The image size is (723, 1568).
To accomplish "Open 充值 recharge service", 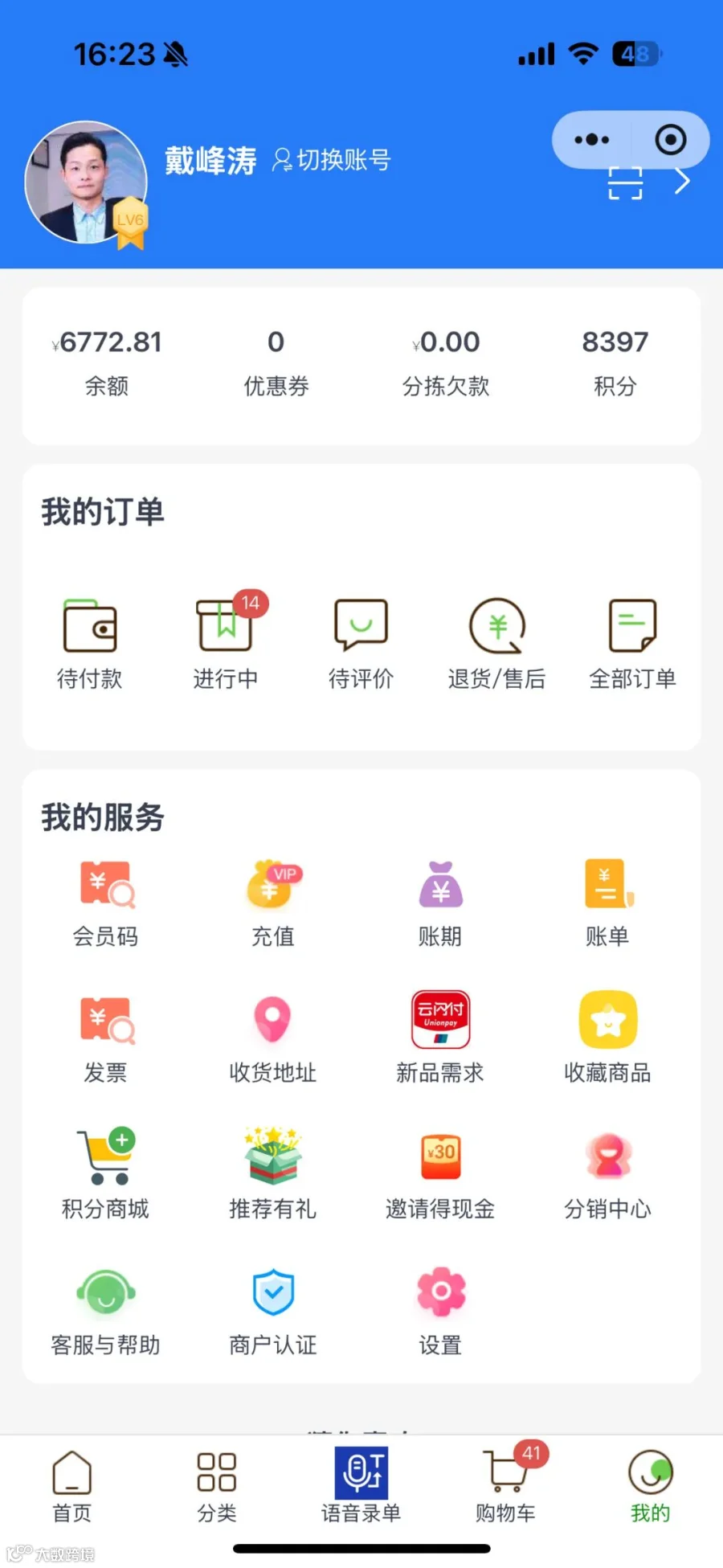I will [273, 904].
